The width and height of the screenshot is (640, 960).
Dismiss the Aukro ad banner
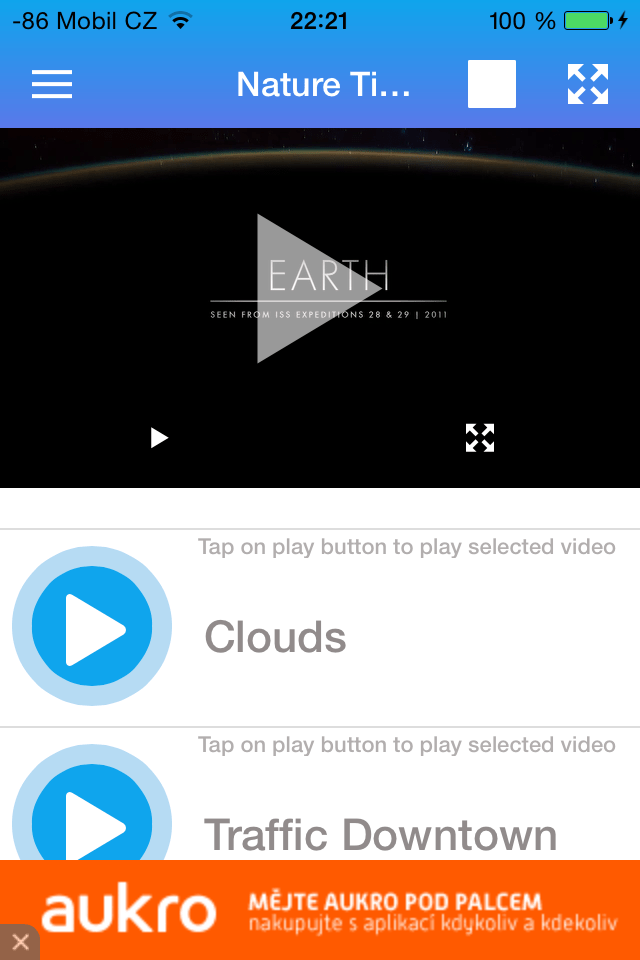pyautogui.click(x=19, y=942)
